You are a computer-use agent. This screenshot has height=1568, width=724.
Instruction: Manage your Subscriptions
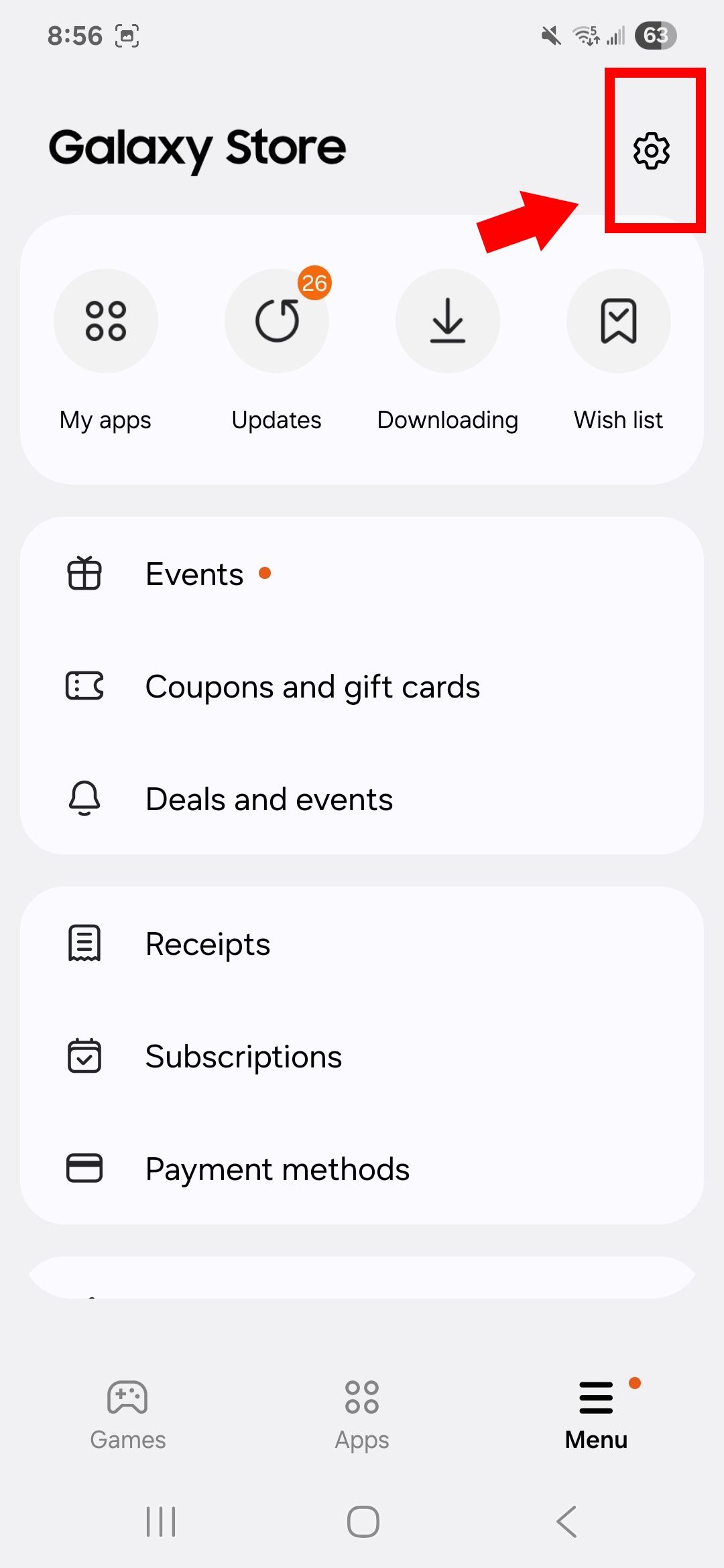[x=243, y=1056]
